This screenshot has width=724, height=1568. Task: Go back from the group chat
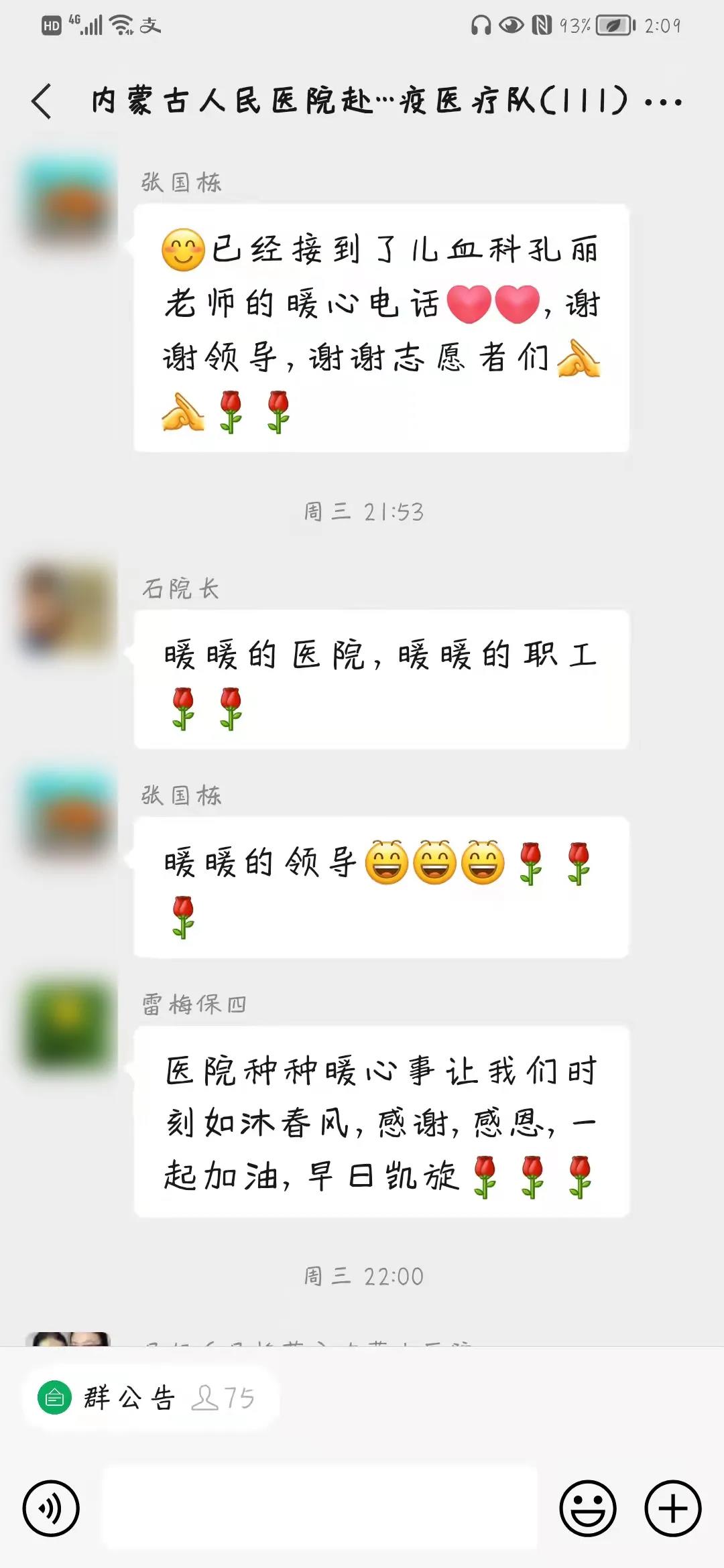pyautogui.click(x=42, y=102)
